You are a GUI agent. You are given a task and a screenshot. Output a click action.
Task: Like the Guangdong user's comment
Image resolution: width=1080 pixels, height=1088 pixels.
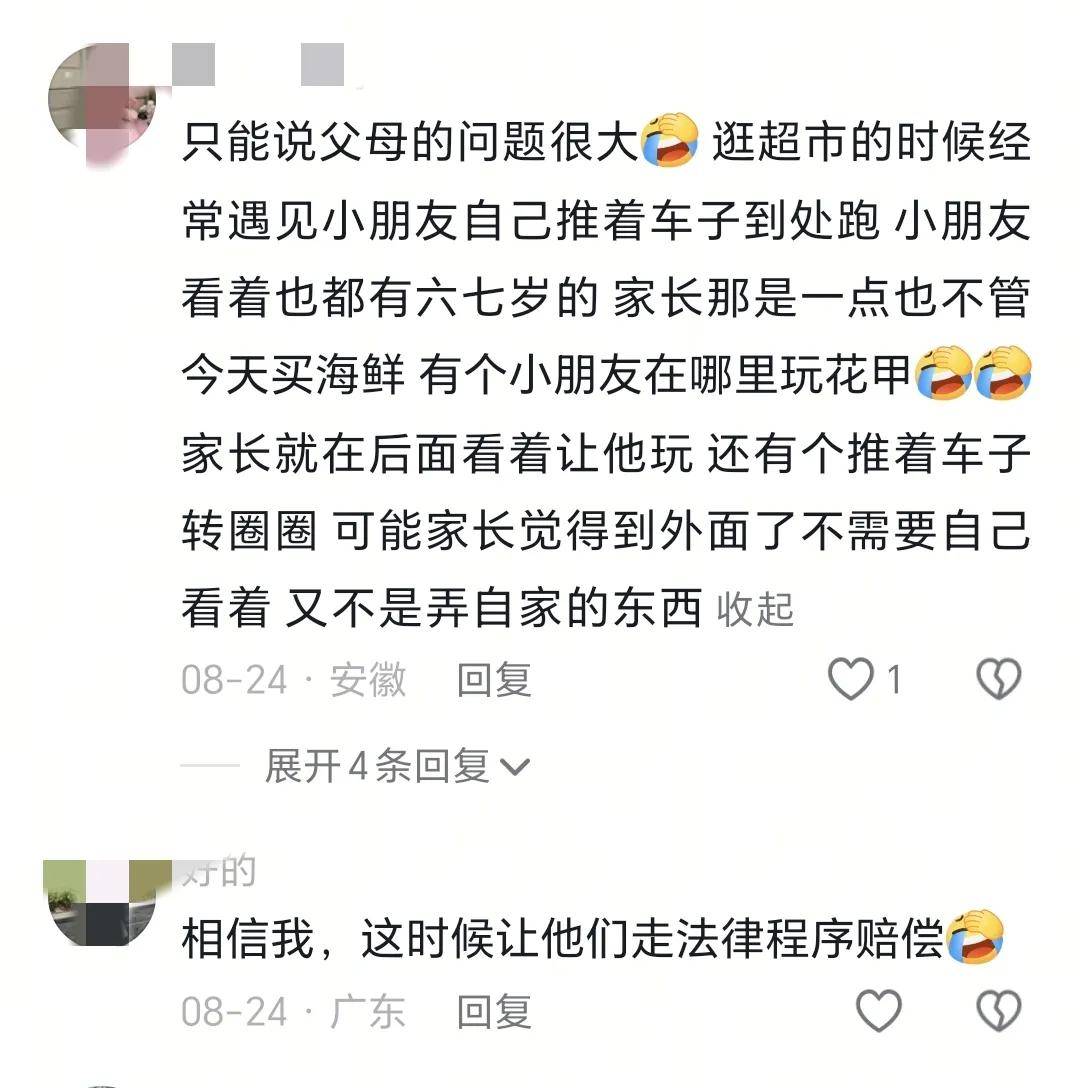(x=879, y=1011)
